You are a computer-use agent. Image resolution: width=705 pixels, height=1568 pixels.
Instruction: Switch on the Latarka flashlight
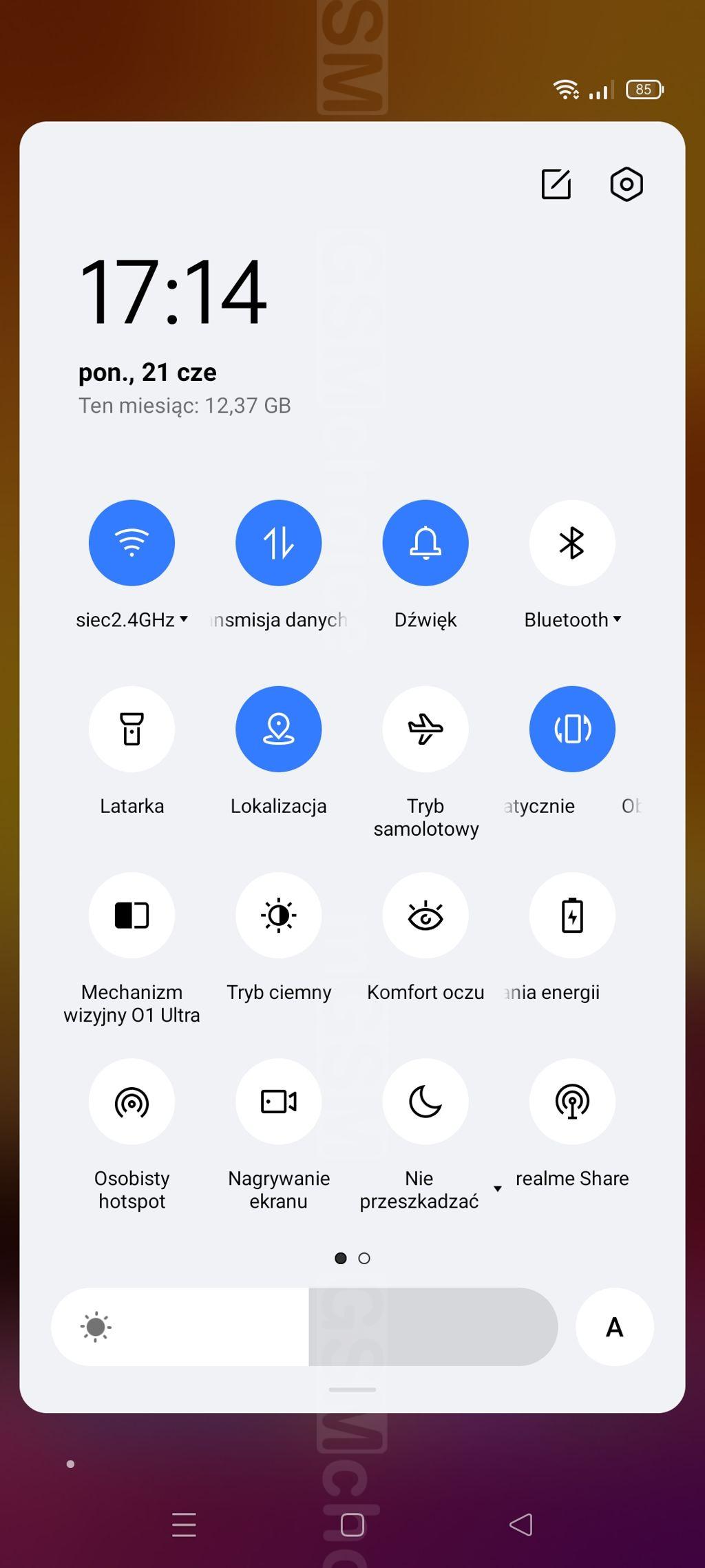click(131, 729)
